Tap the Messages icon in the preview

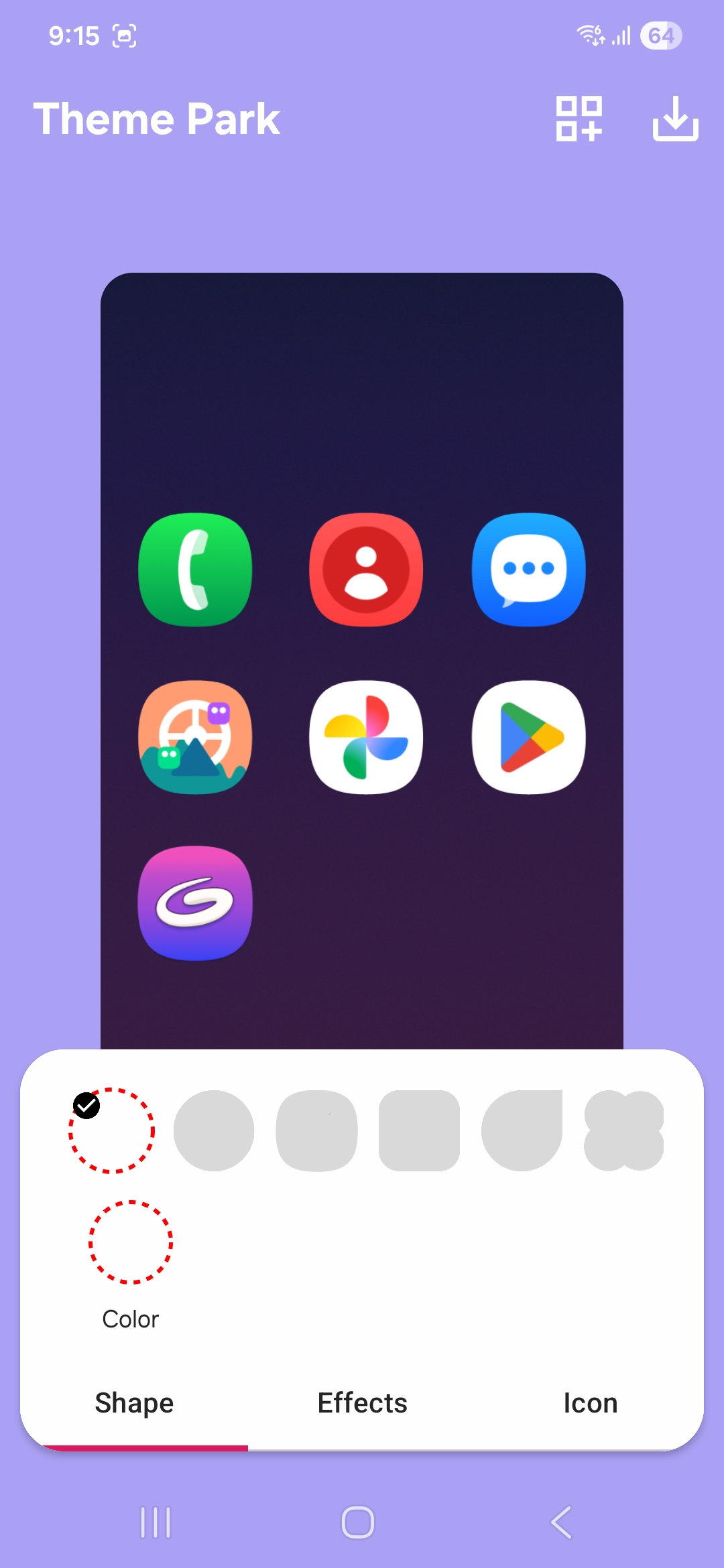pos(530,569)
